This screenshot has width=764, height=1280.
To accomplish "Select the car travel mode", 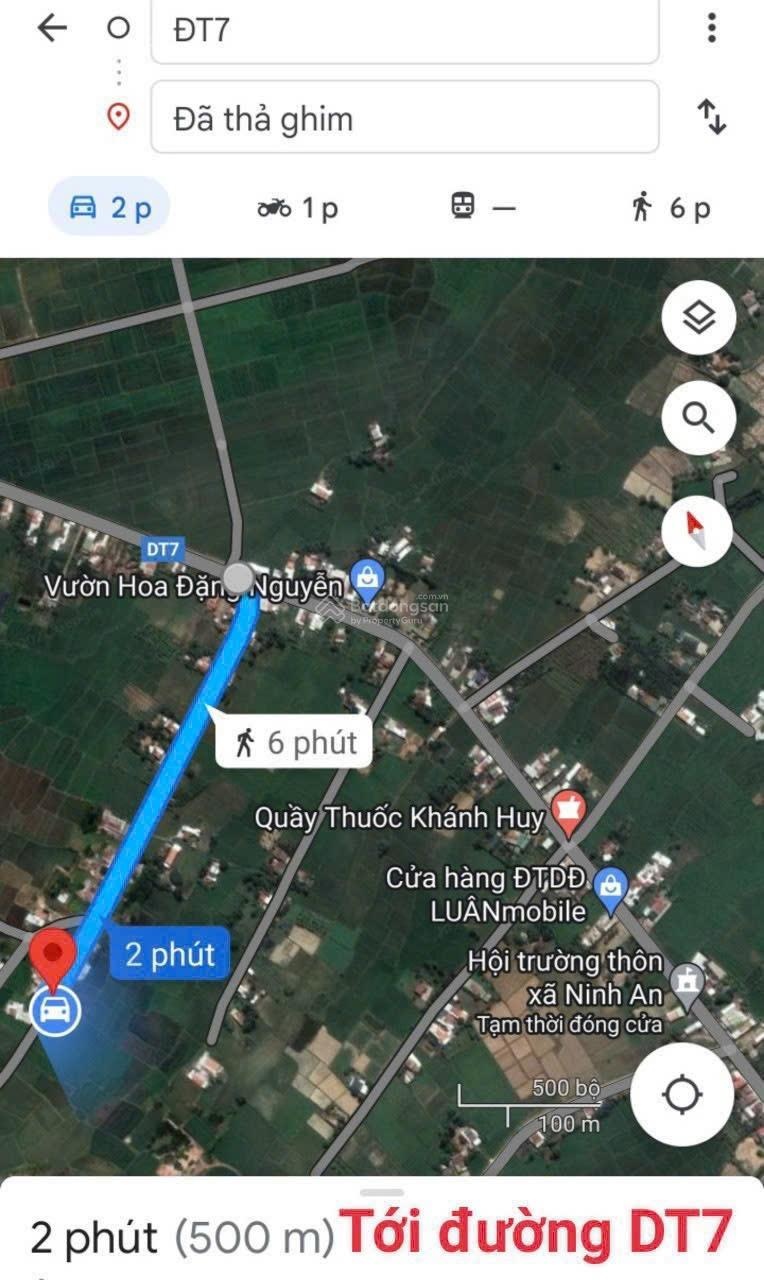I will tap(108, 207).
